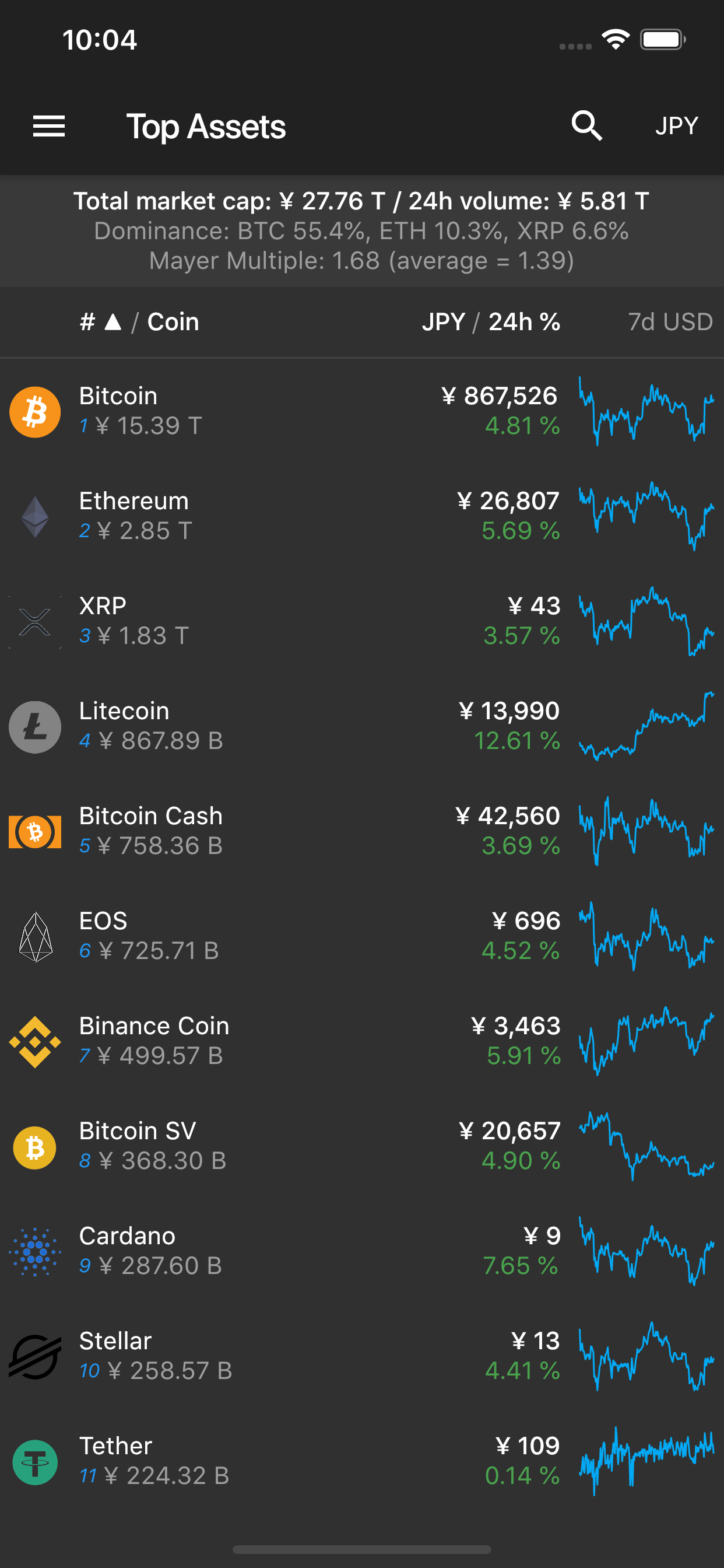The image size is (724, 1568).
Task: Select the Binance Coin diamond logo
Action: [34, 1042]
